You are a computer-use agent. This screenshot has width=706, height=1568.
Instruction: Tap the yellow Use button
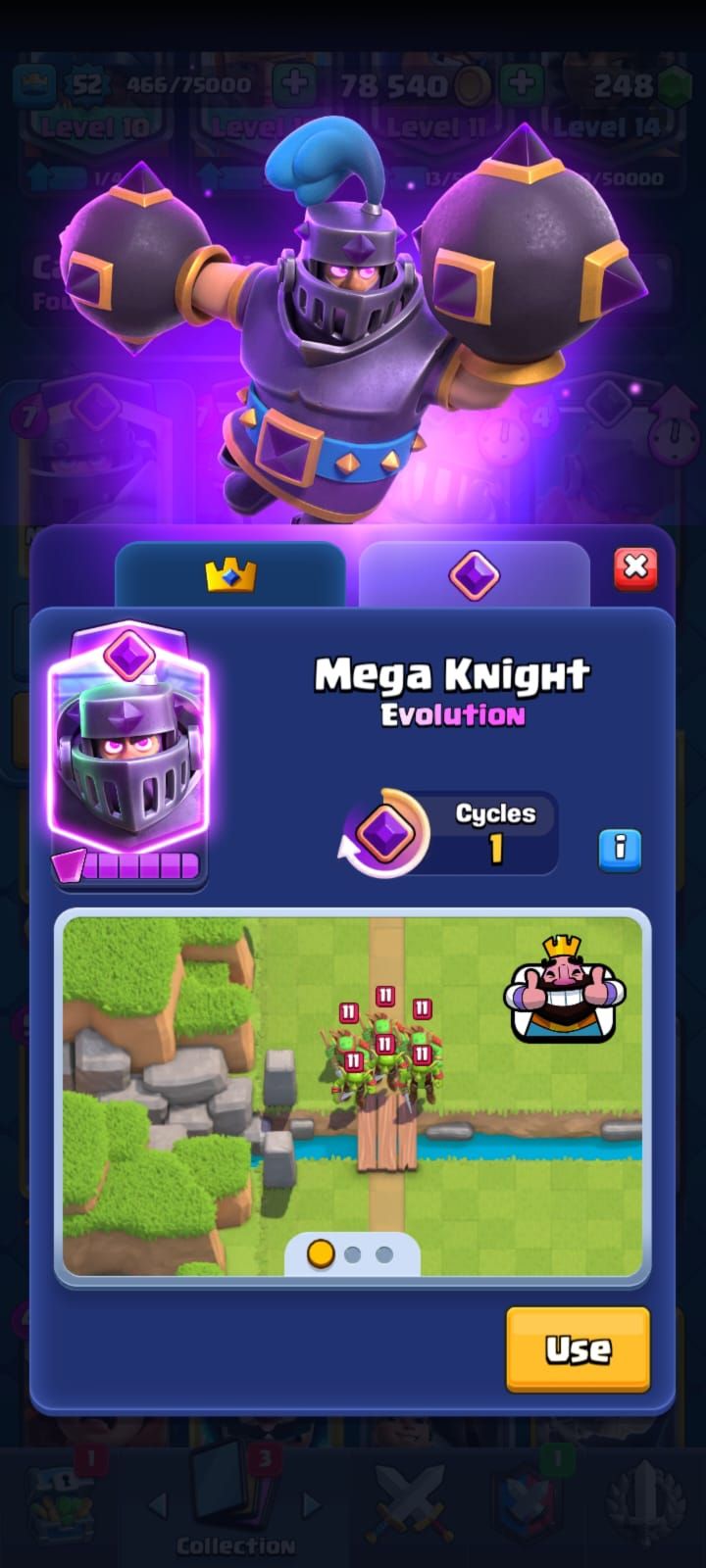tap(579, 1349)
